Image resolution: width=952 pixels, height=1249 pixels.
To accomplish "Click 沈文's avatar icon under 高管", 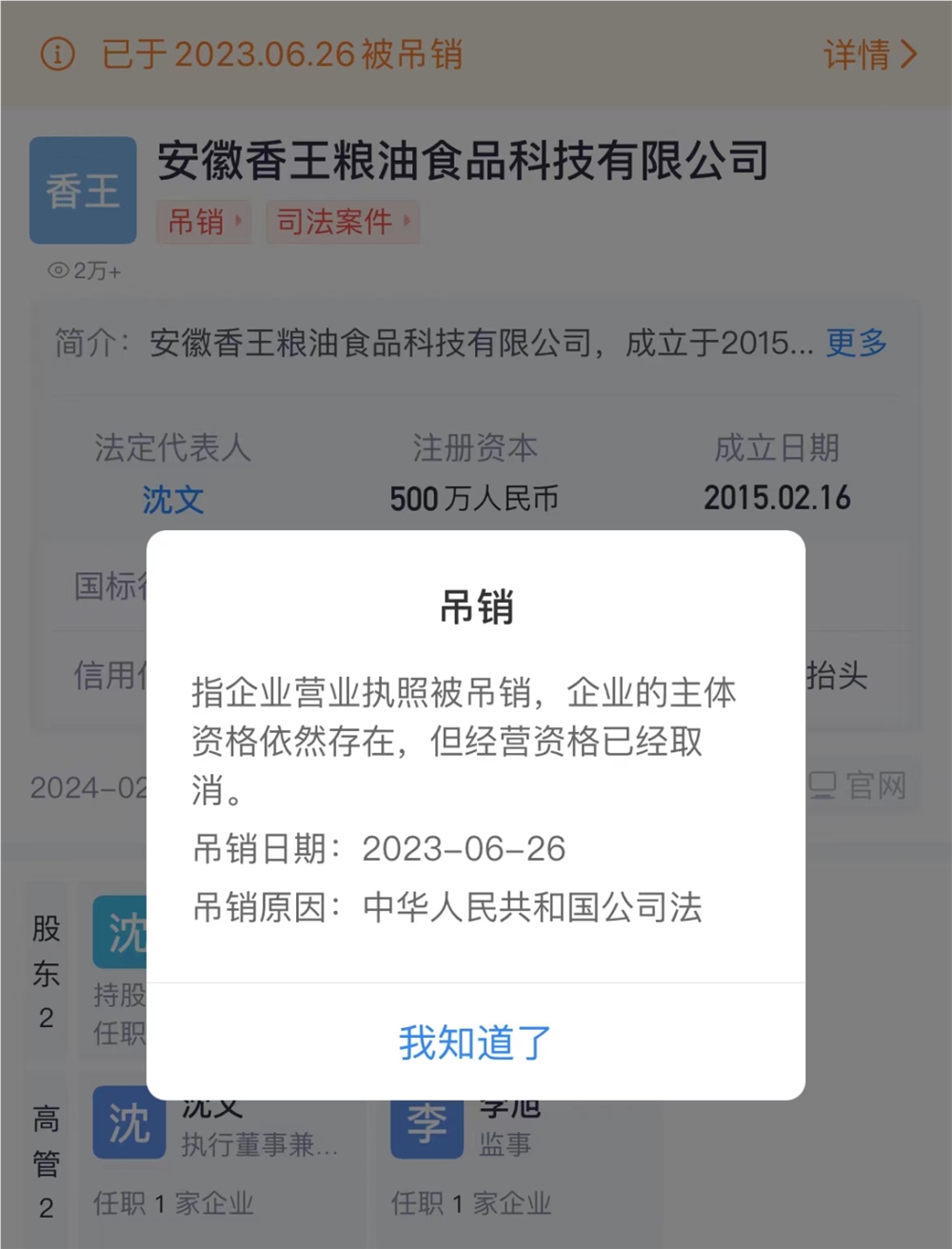I will [129, 1123].
